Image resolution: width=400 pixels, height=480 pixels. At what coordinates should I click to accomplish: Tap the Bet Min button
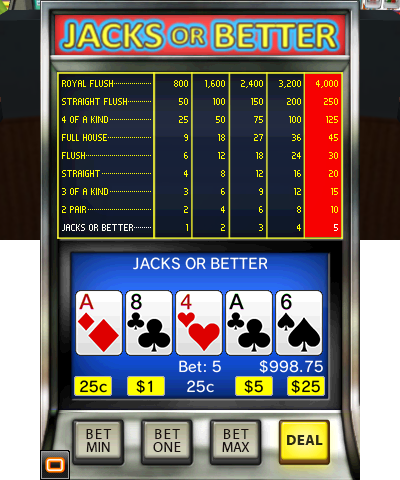pyautogui.click(x=98, y=441)
